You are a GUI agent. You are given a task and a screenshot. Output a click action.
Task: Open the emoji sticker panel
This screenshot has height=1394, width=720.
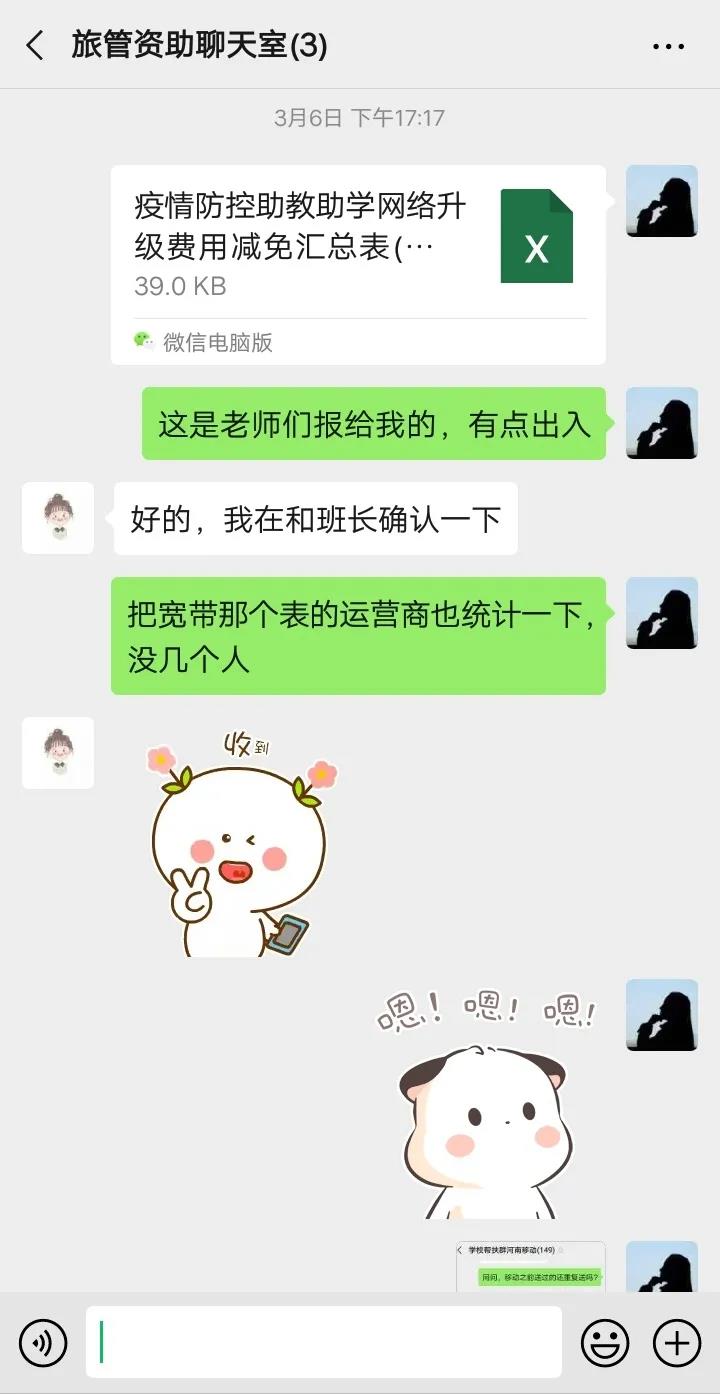(x=605, y=1342)
